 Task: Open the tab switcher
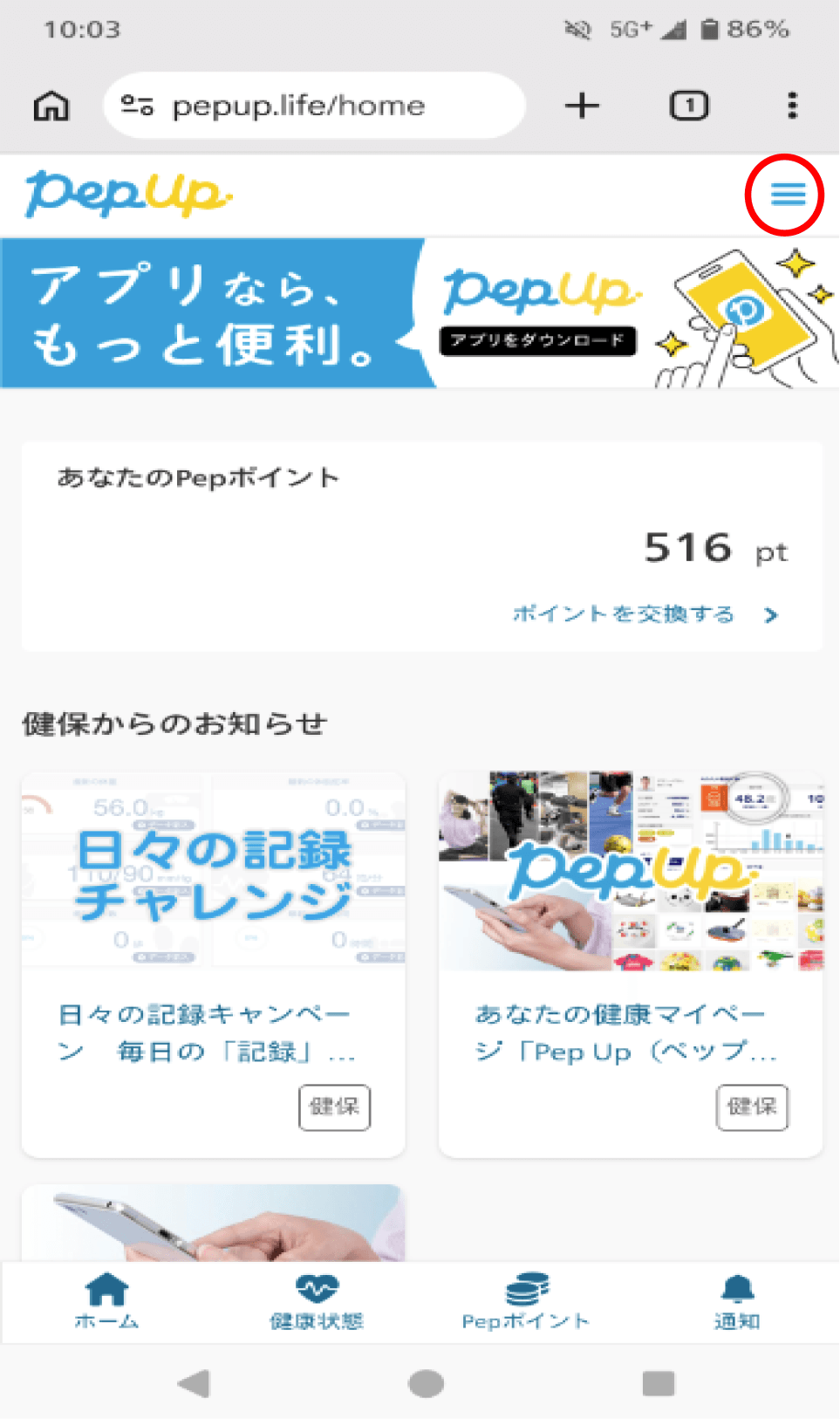pyautogui.click(x=689, y=106)
